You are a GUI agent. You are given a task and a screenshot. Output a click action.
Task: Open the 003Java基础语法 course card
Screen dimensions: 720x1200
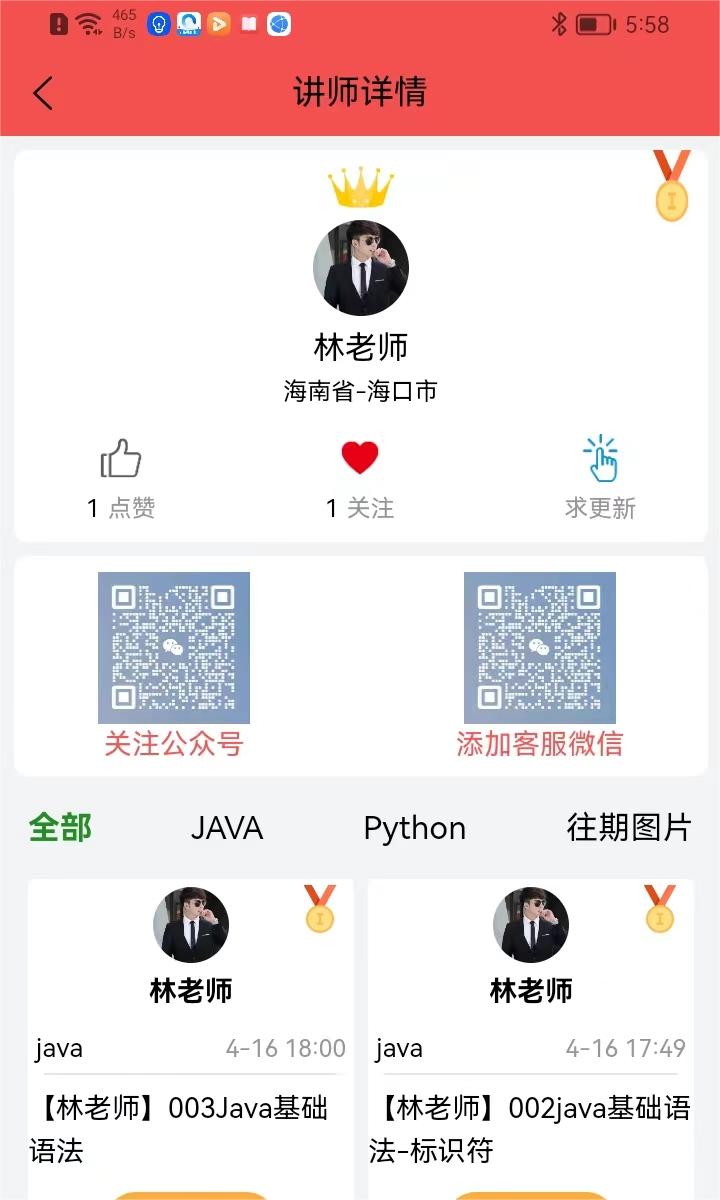[x=190, y=1128]
